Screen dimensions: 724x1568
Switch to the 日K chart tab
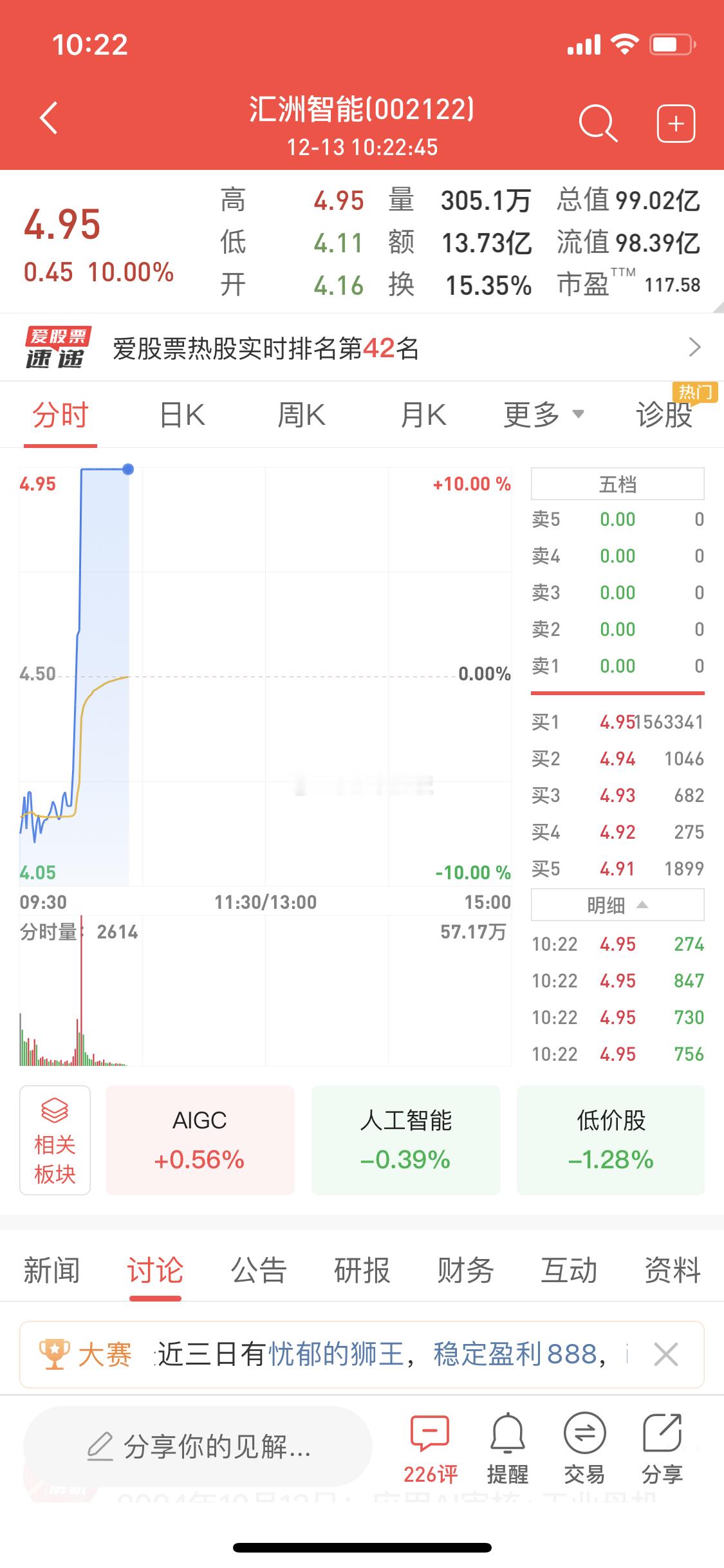(x=182, y=415)
